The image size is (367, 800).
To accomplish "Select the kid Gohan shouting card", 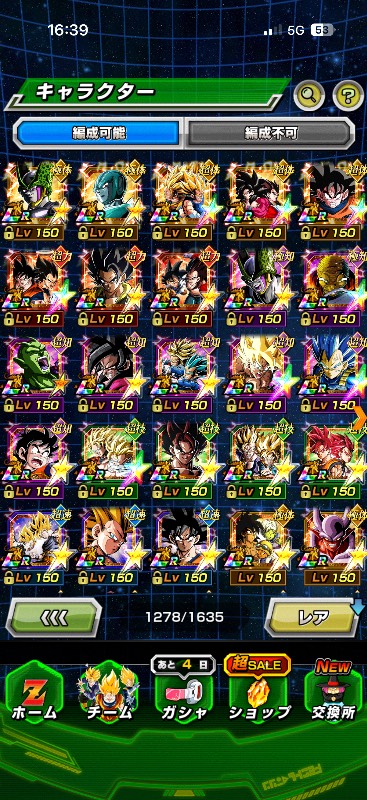I will click(34, 460).
